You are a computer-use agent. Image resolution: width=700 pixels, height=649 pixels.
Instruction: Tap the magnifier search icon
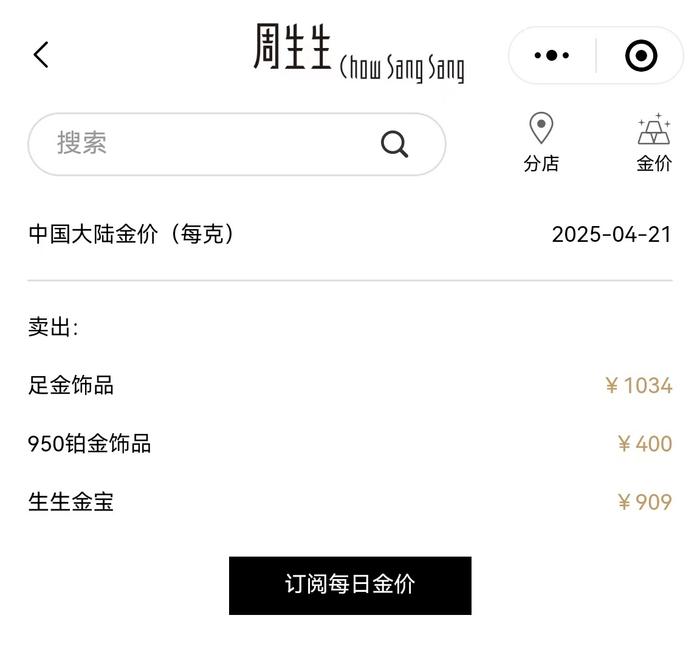(394, 145)
